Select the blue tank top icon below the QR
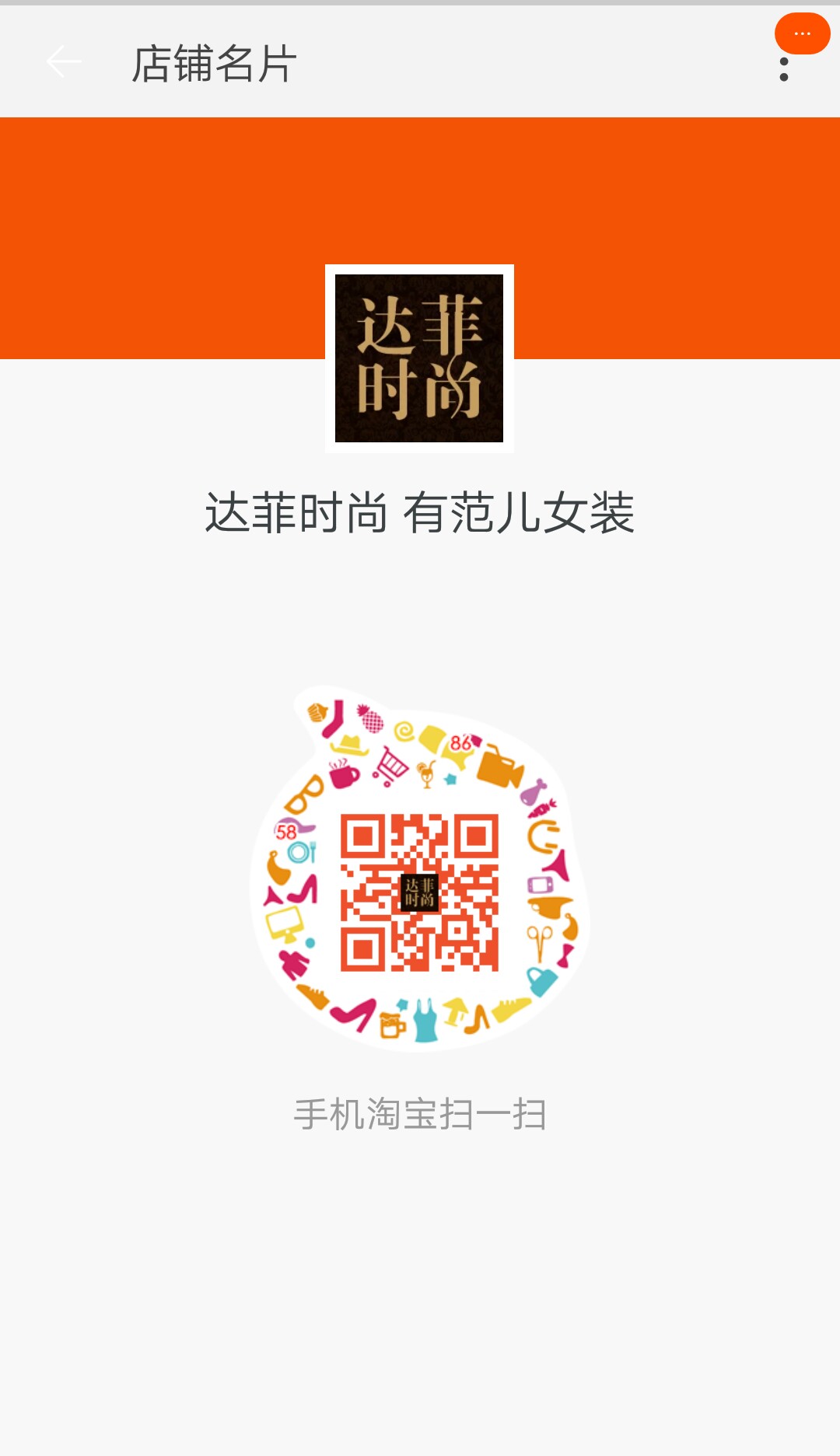Image resolution: width=840 pixels, height=1456 pixels. coord(425,1020)
